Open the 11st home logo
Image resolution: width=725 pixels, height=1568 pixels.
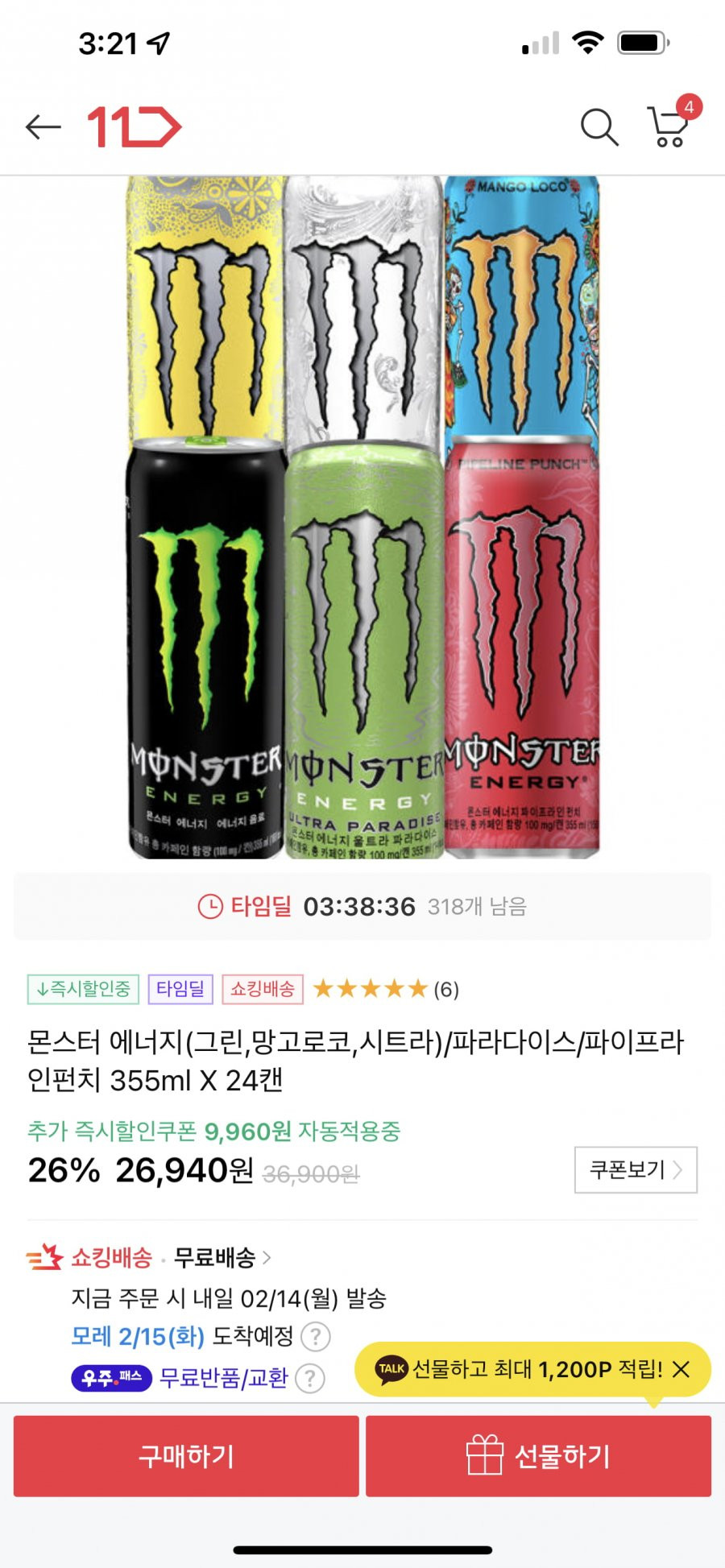coord(135,127)
